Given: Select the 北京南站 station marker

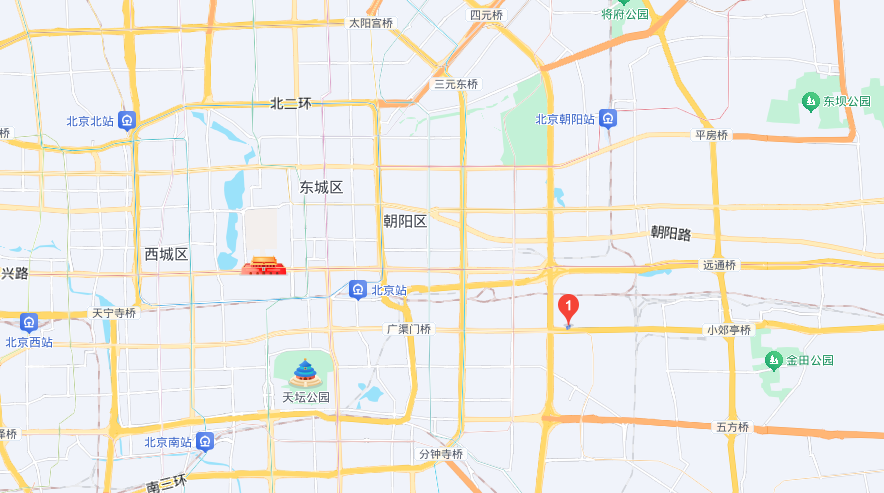Looking at the screenshot, I should click(x=205, y=441).
